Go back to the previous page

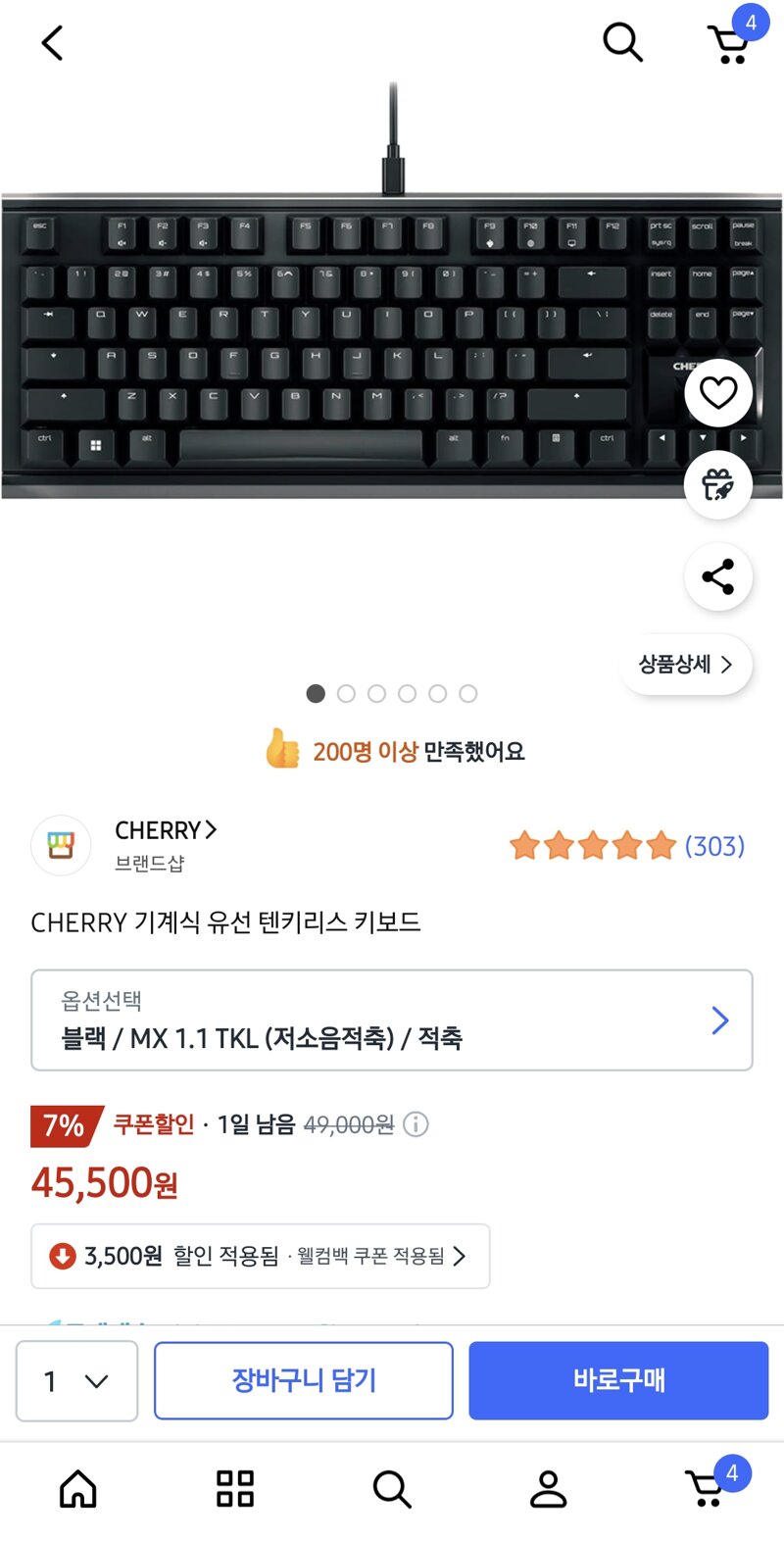pos(53,43)
